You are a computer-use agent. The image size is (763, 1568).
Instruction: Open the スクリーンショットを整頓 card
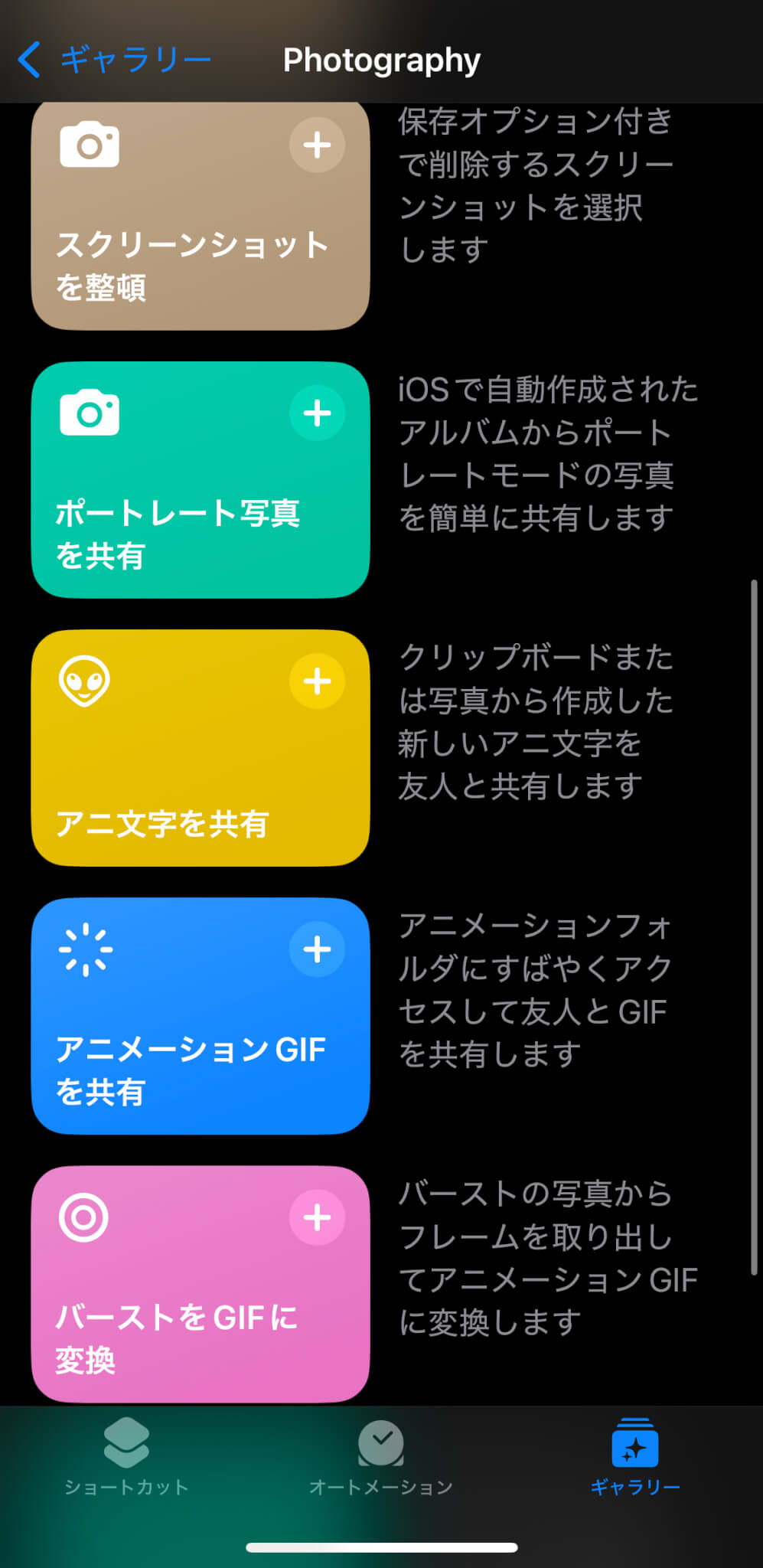(201, 217)
